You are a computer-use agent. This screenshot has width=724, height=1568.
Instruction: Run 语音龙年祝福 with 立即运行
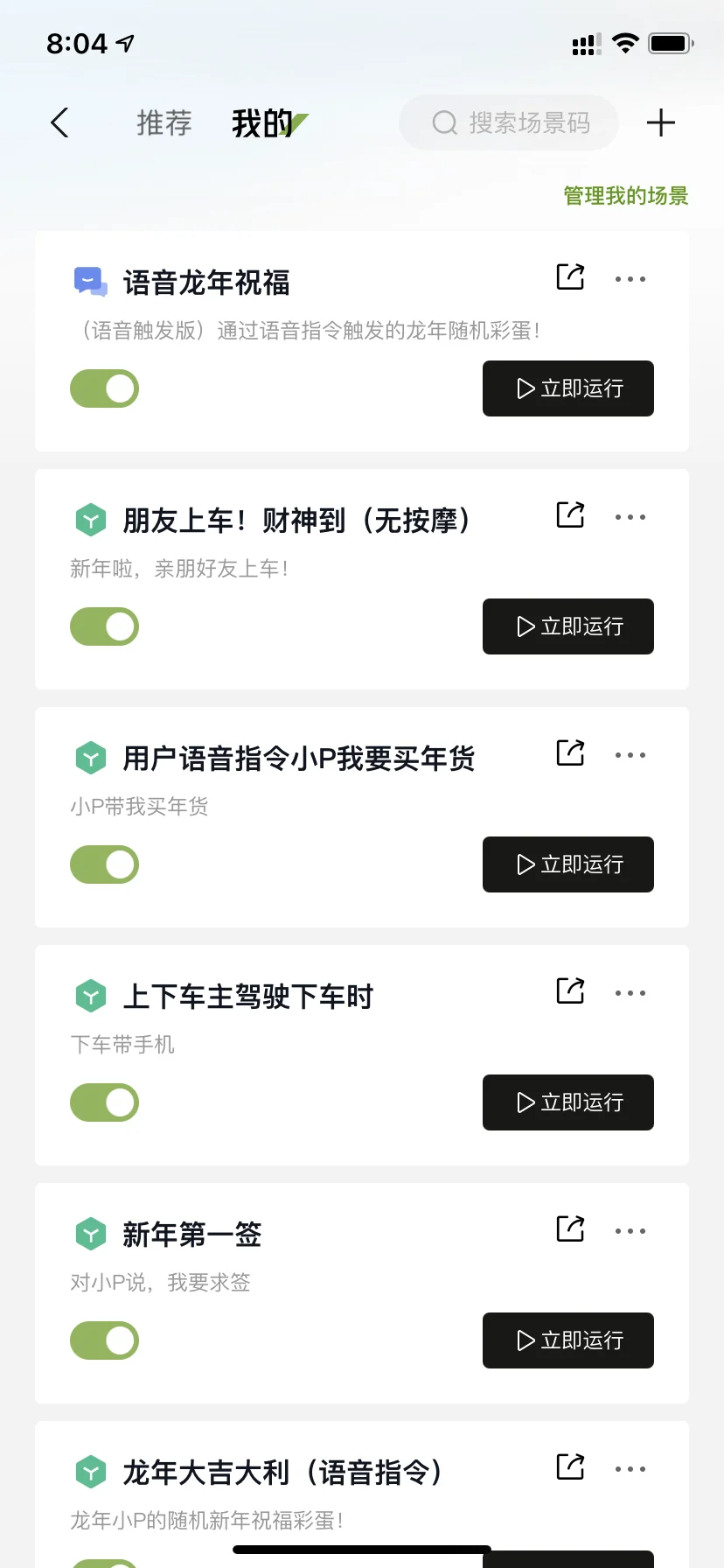pos(568,388)
